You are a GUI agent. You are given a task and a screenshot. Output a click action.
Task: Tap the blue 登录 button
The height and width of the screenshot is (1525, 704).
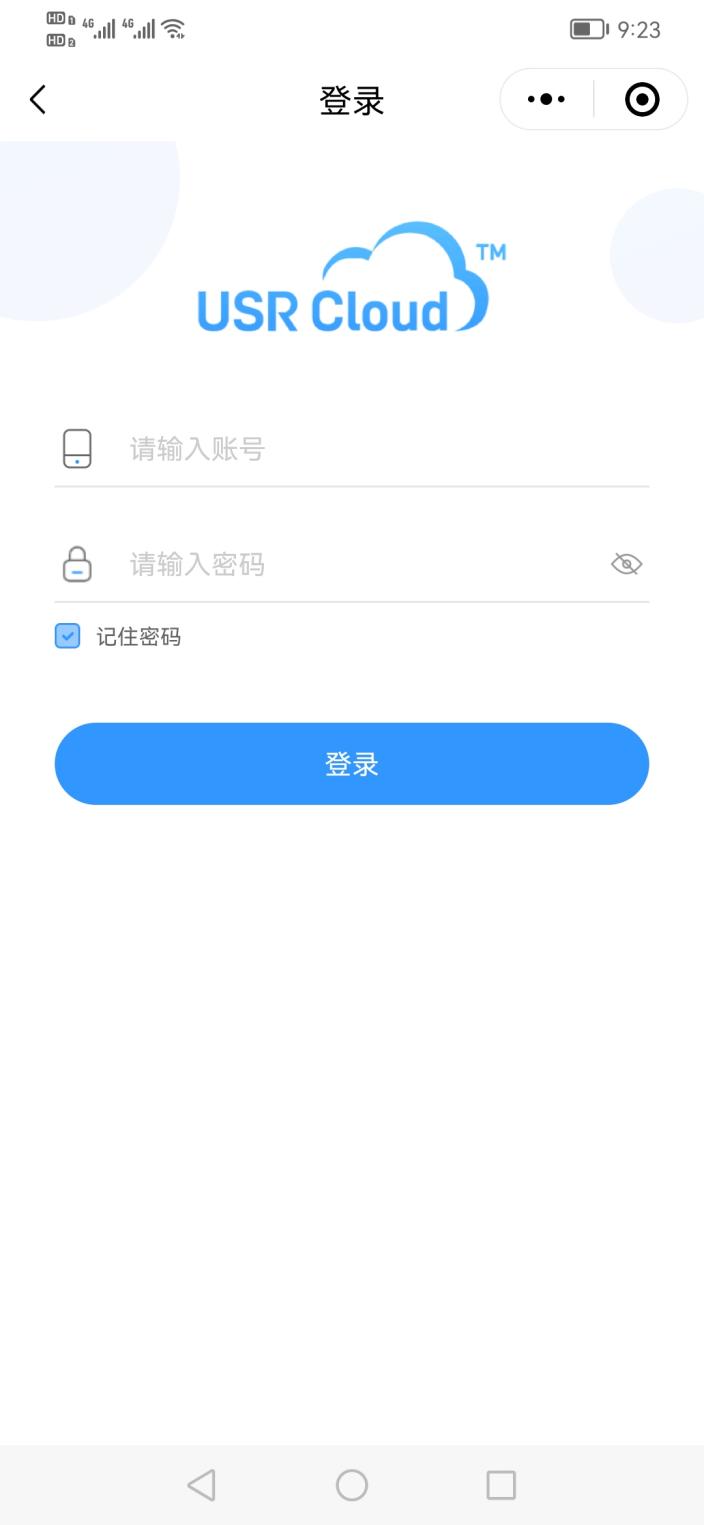352,764
